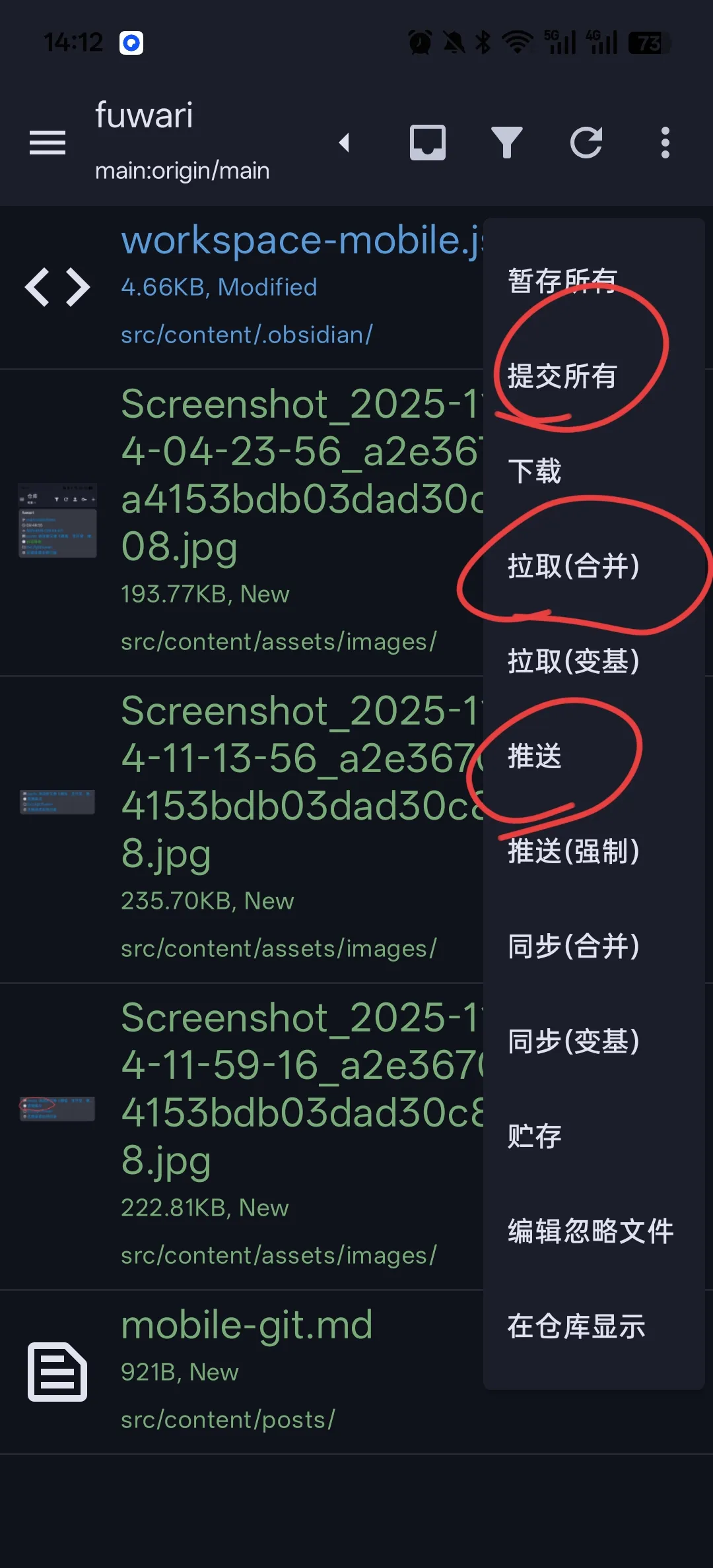
Task: Open the hamburger drawer menu
Action: click(x=48, y=143)
